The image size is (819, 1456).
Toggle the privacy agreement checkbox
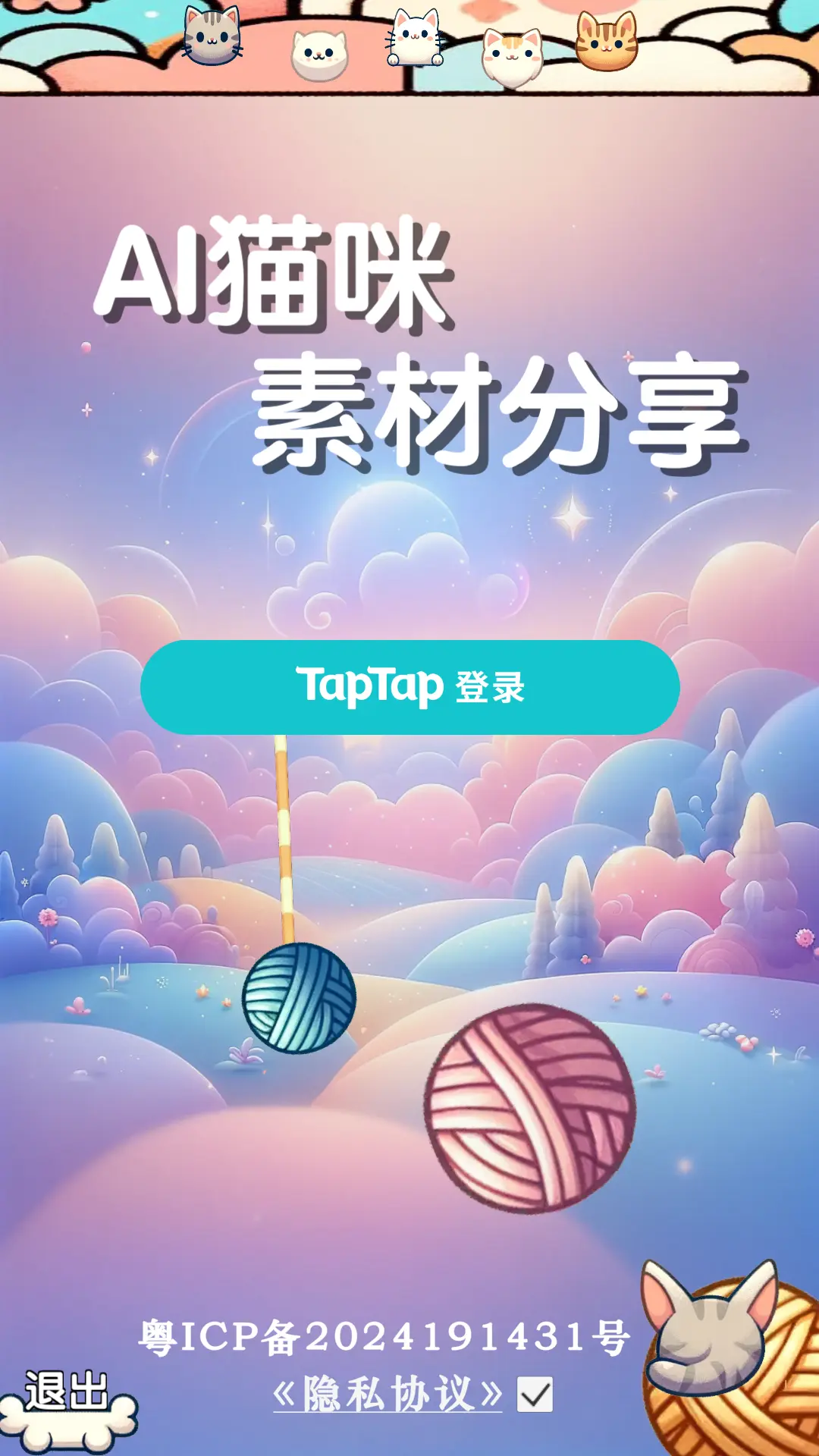pos(535,1395)
